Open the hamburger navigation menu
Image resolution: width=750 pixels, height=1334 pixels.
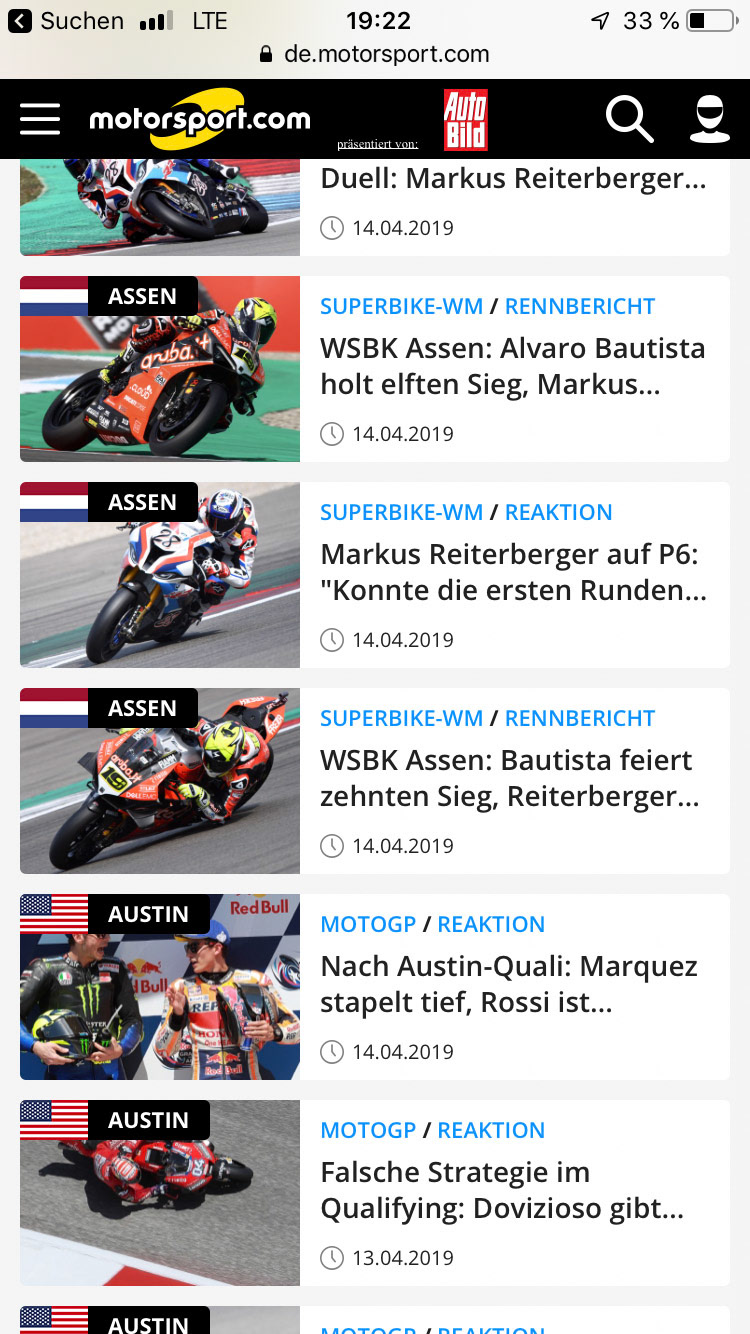click(40, 119)
